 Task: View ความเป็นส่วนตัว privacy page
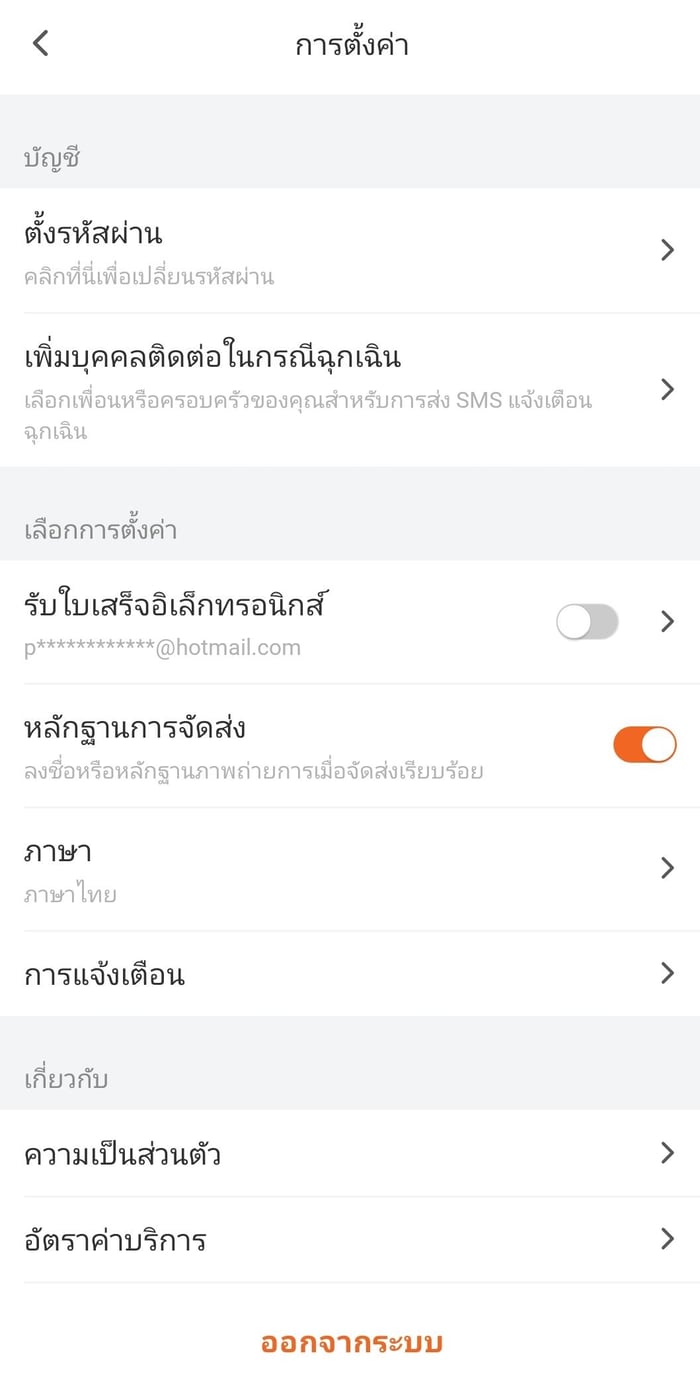coord(349,1153)
